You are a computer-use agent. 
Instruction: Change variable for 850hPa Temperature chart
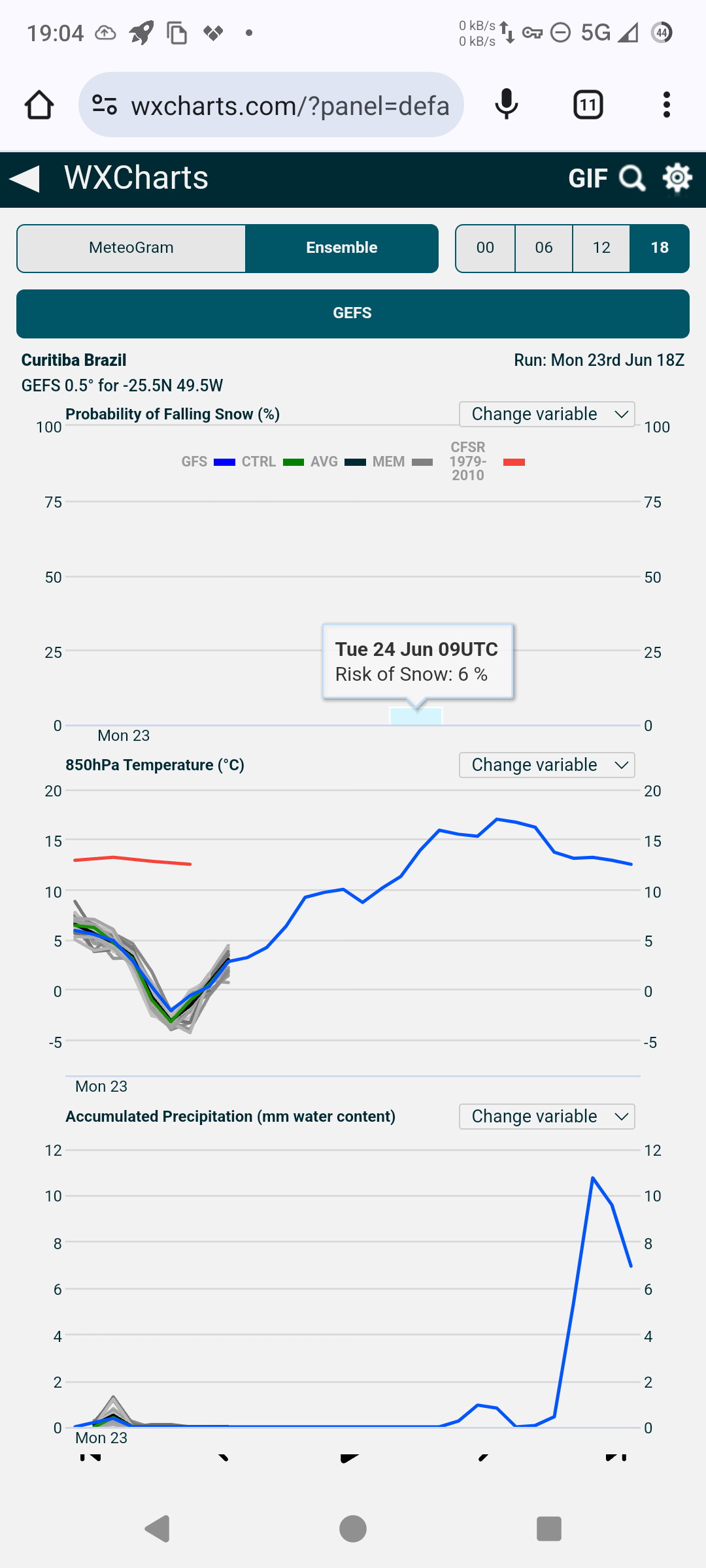(x=546, y=765)
